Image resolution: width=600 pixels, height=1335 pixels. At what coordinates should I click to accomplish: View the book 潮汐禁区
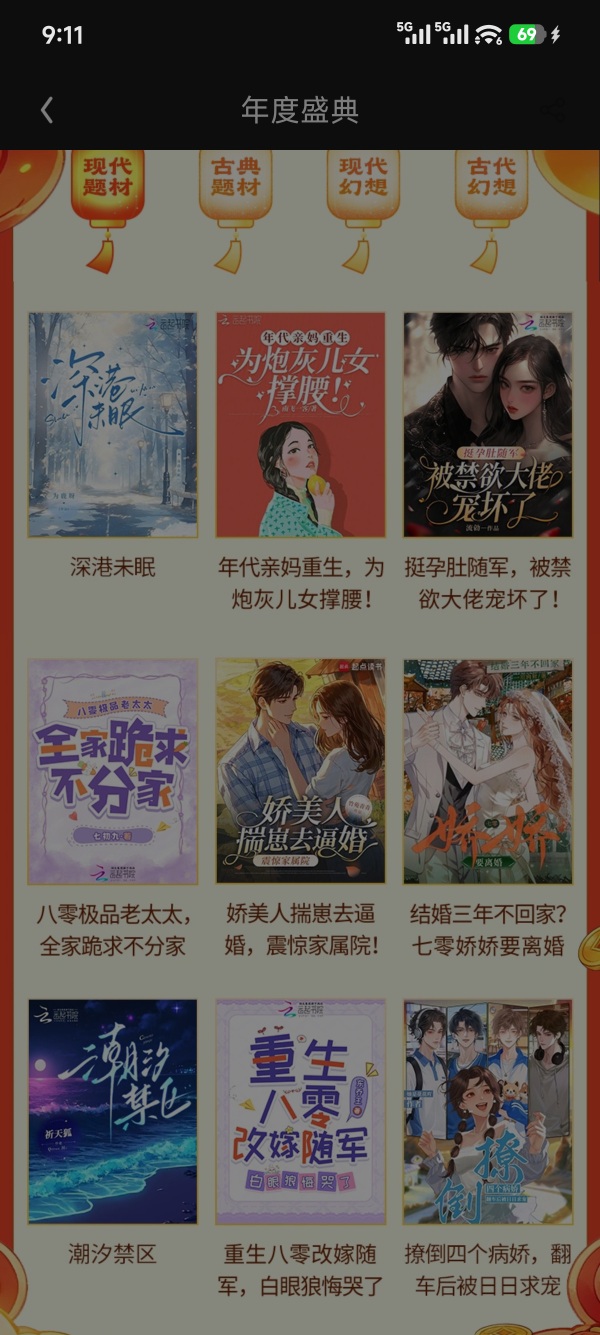[113, 1111]
